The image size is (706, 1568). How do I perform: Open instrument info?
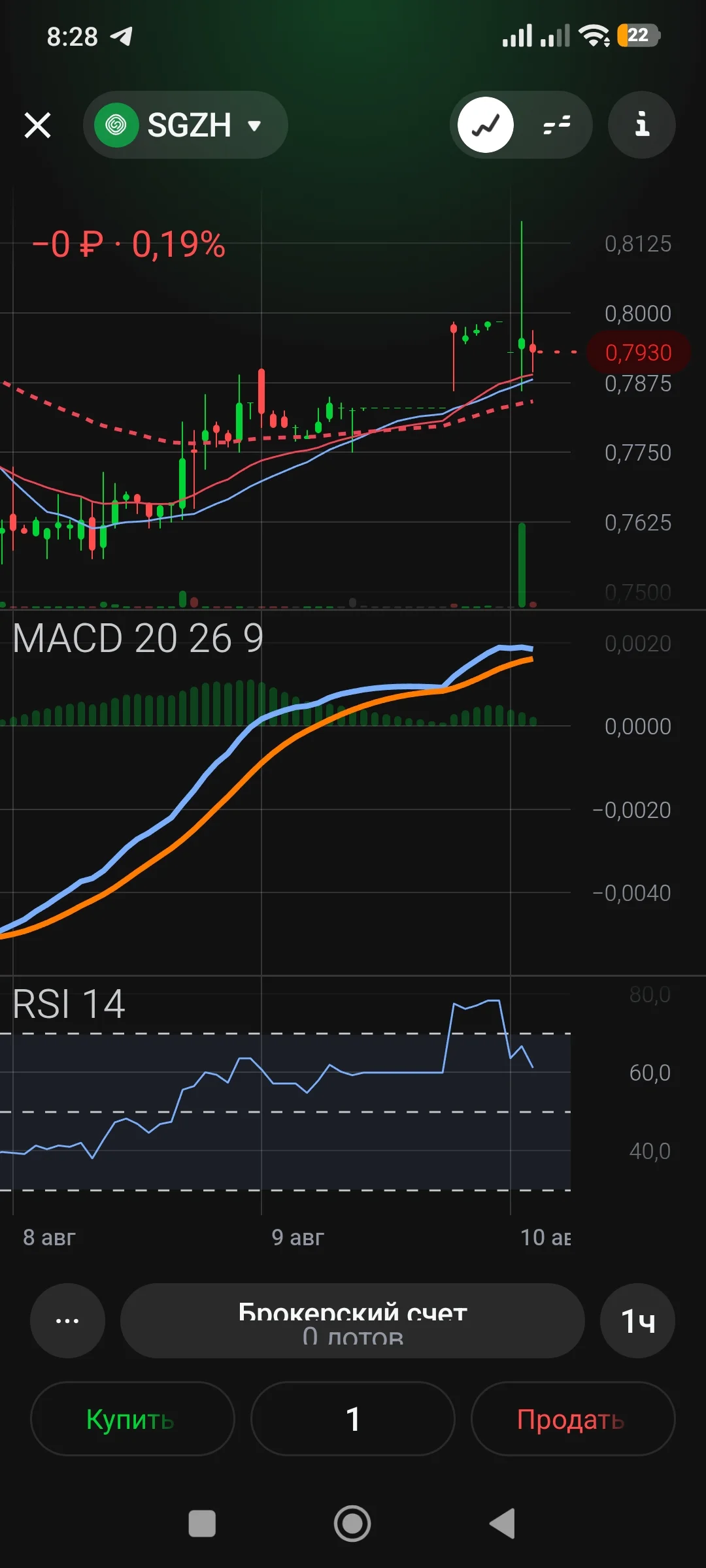pos(642,125)
